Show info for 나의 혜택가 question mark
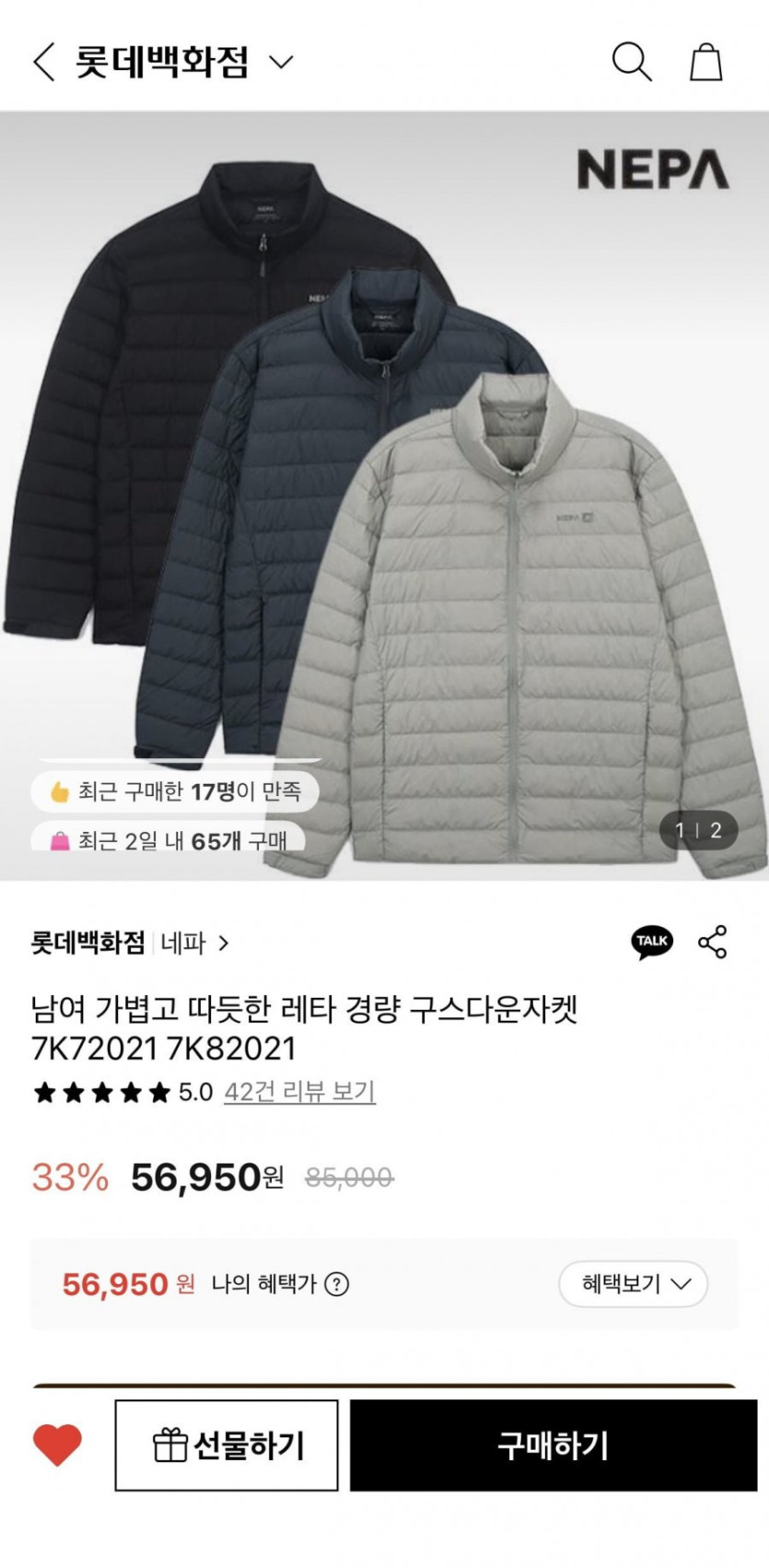Screen dimensions: 769x1568 (x=337, y=1284)
